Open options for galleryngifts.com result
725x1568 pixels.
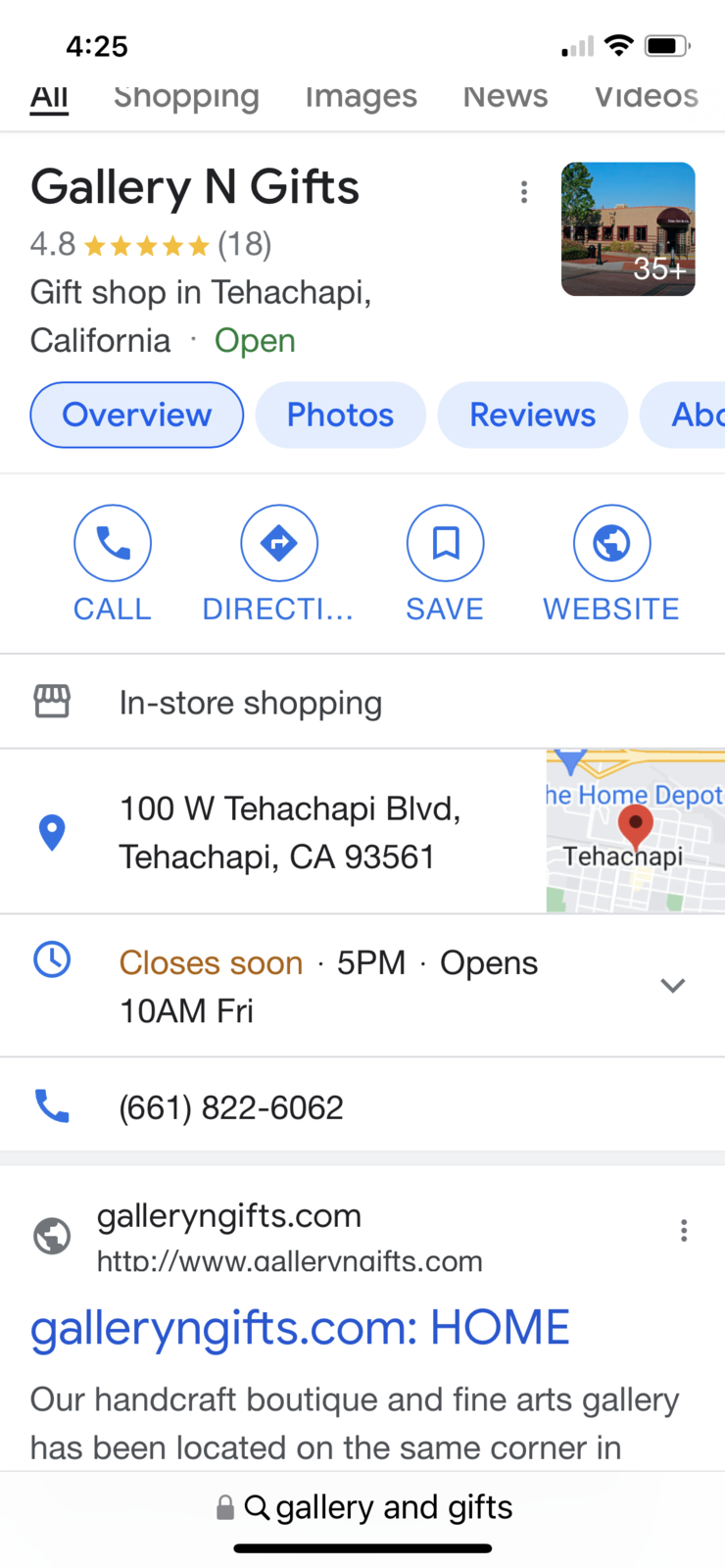point(684,1231)
